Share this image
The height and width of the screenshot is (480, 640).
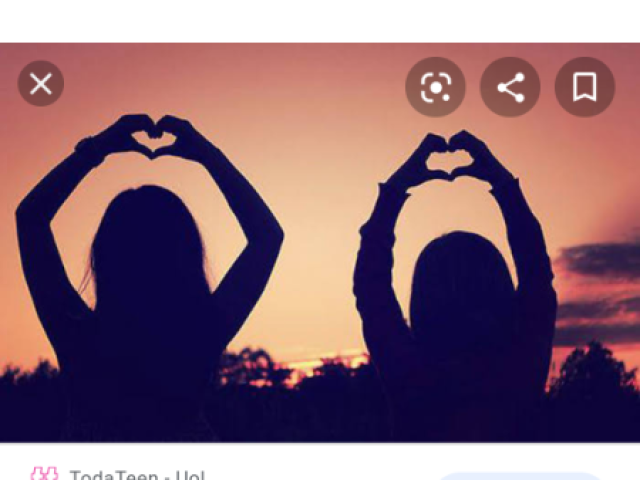click(x=510, y=88)
